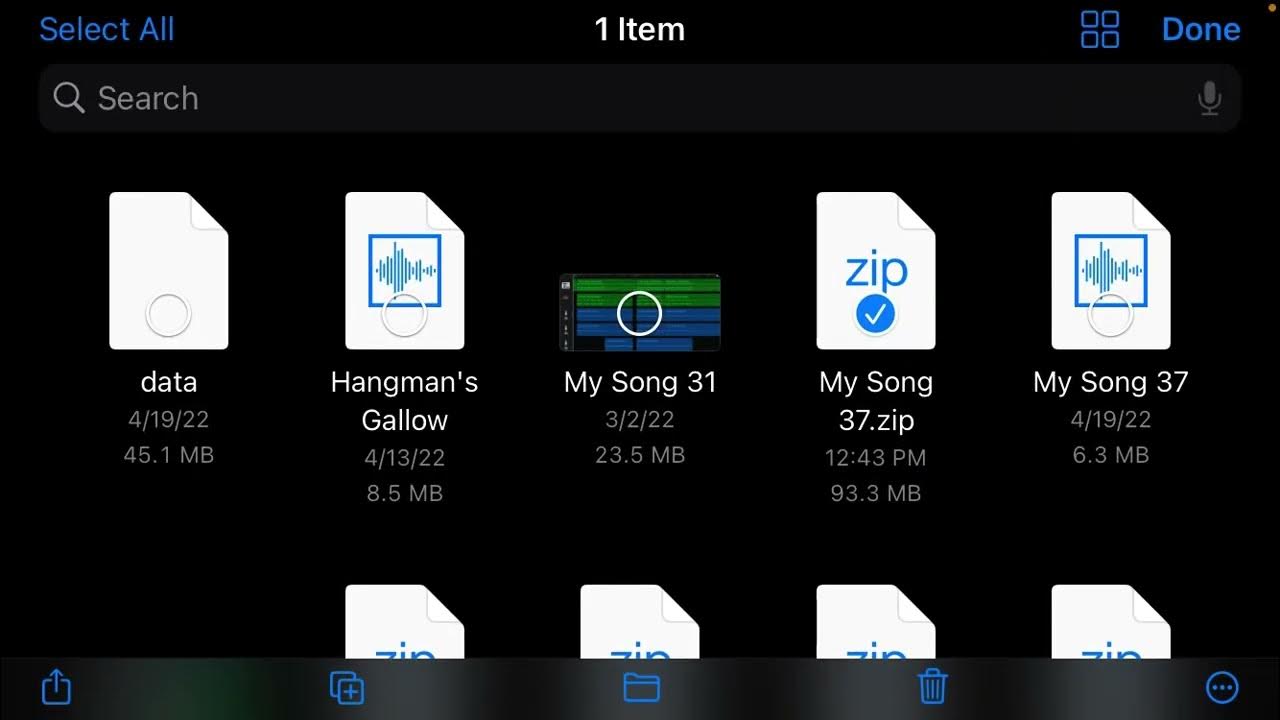Open the more options menu
The width and height of the screenshot is (1280, 720).
1222,688
